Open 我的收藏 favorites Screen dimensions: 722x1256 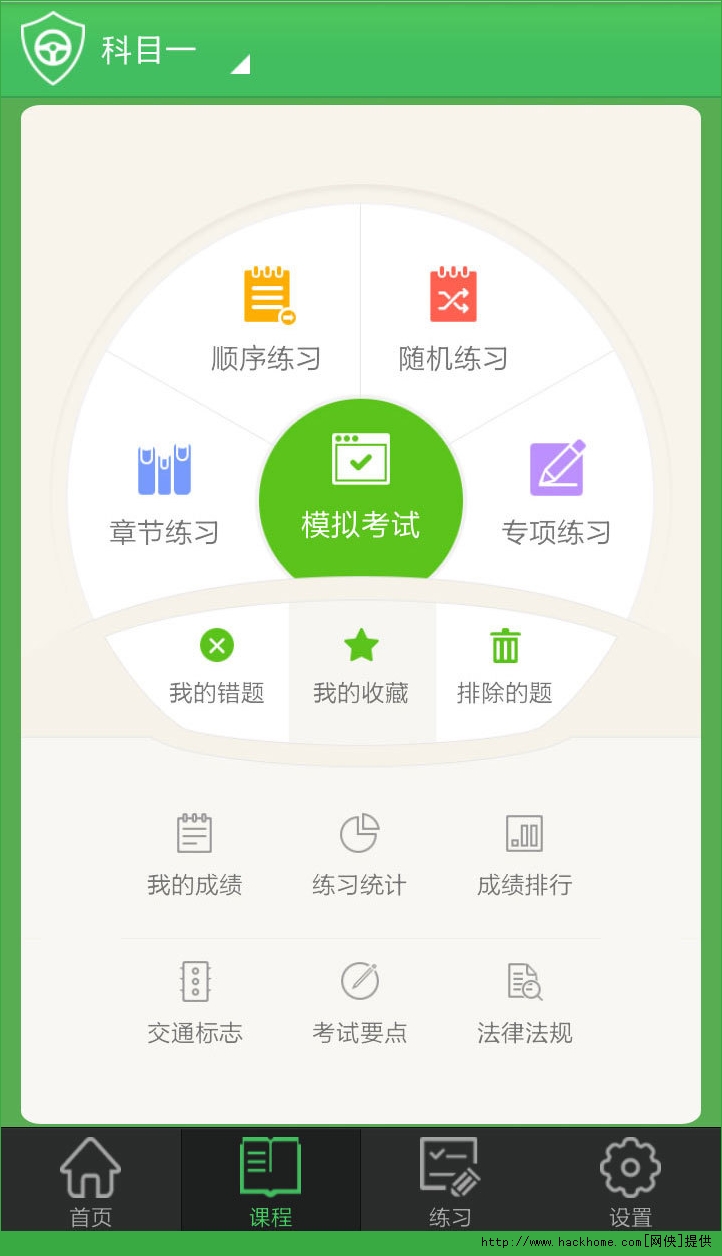pos(361,666)
